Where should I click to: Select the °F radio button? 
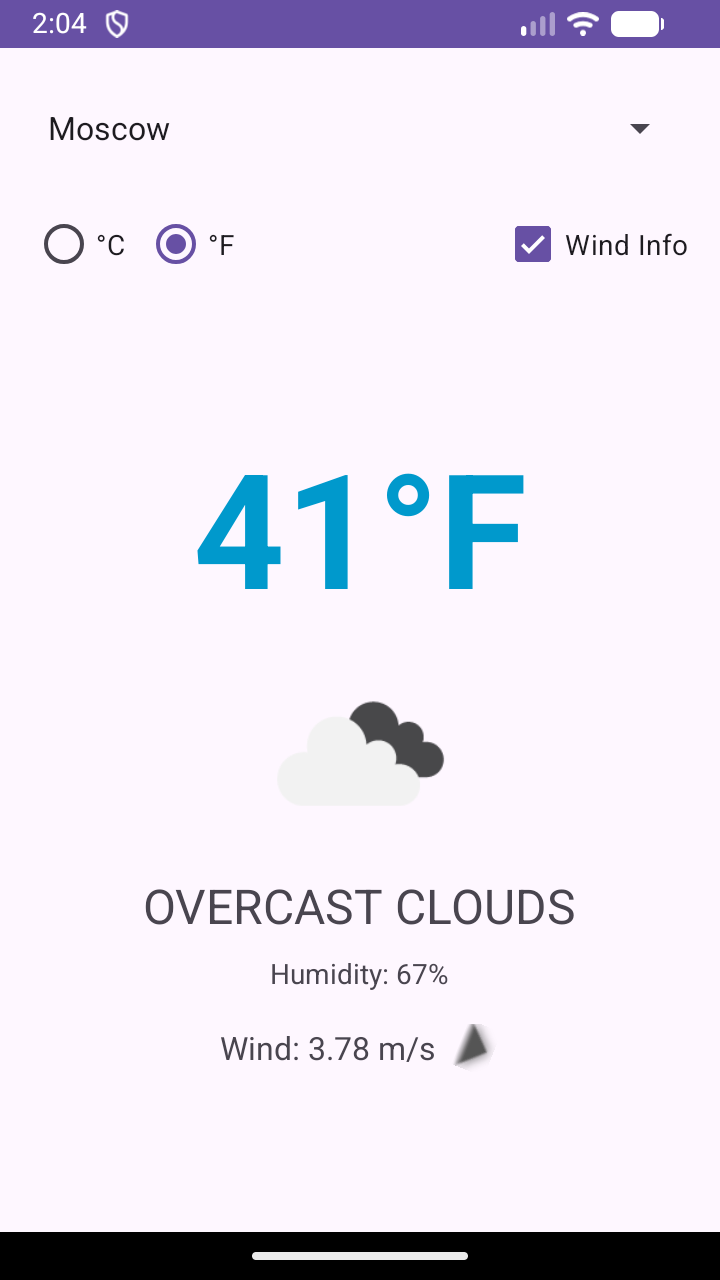(177, 245)
